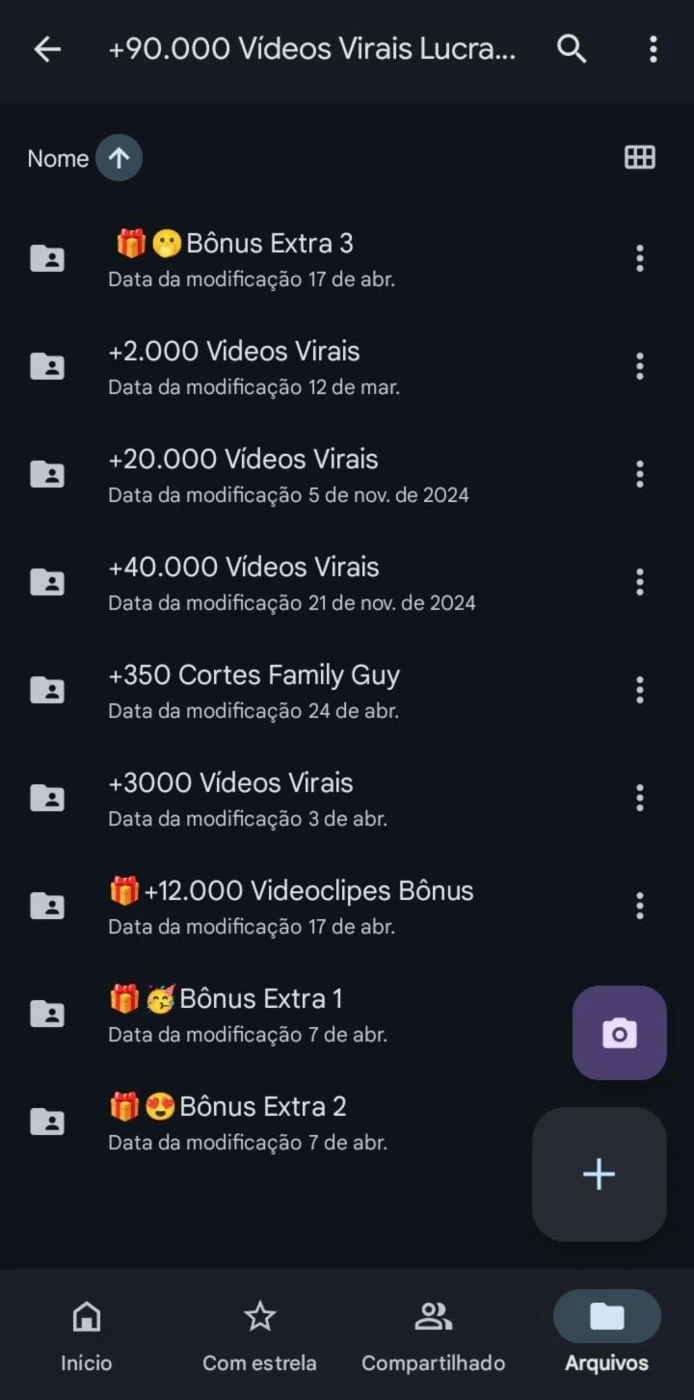Open more options for +20.000 Vídeos Virais

pyautogui.click(x=640, y=475)
